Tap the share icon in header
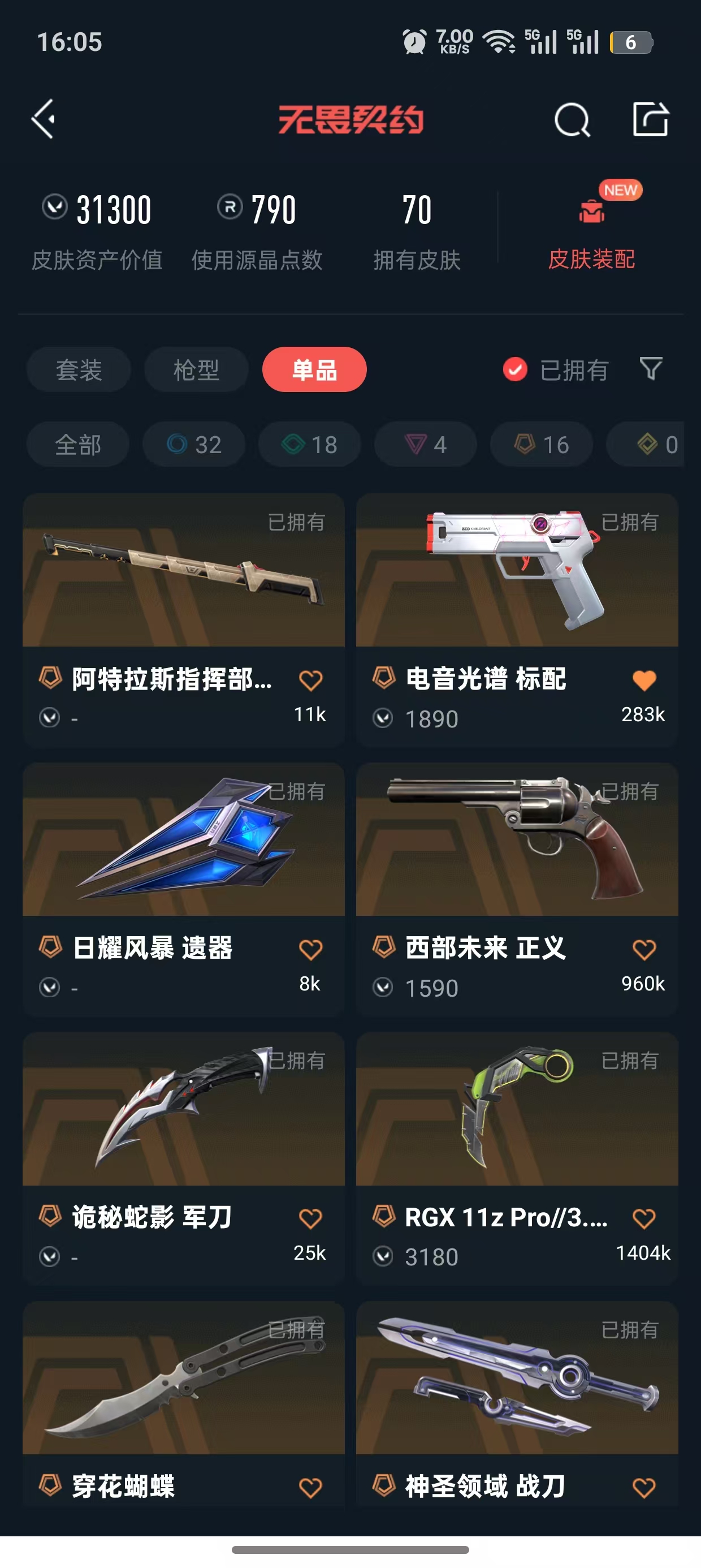 pos(651,119)
